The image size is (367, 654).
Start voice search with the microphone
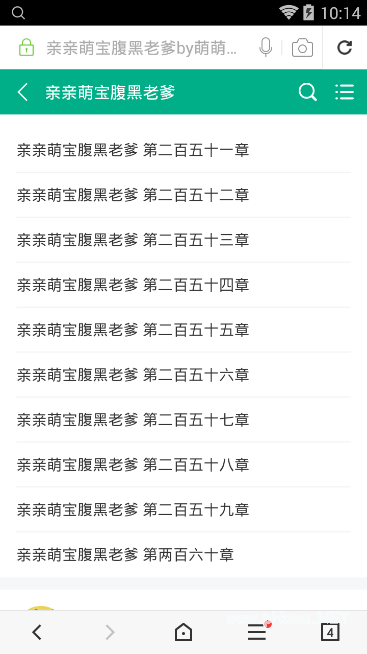266,48
